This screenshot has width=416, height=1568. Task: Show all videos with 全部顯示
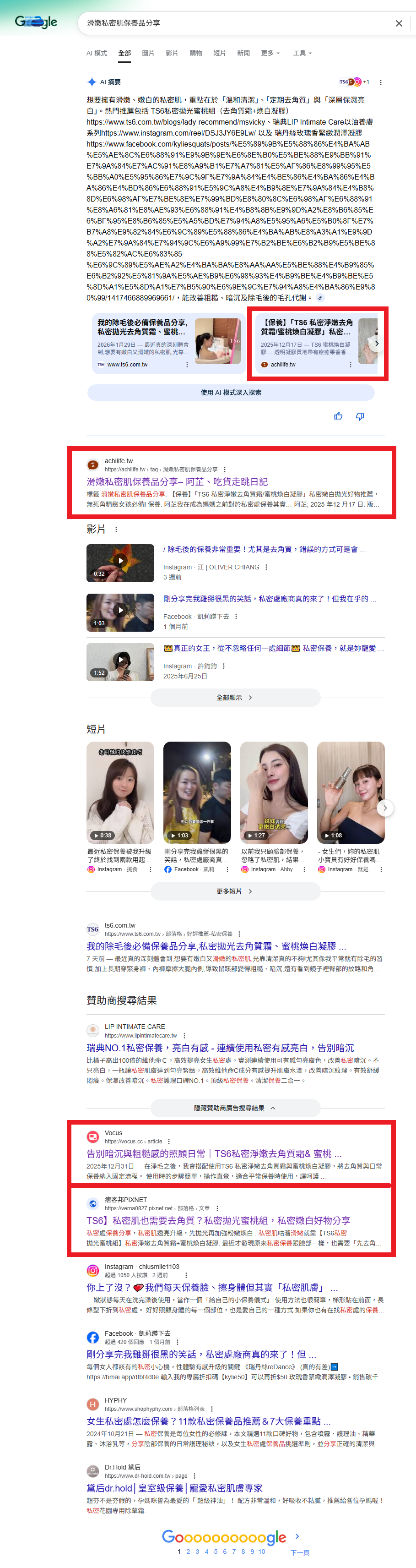(235, 698)
